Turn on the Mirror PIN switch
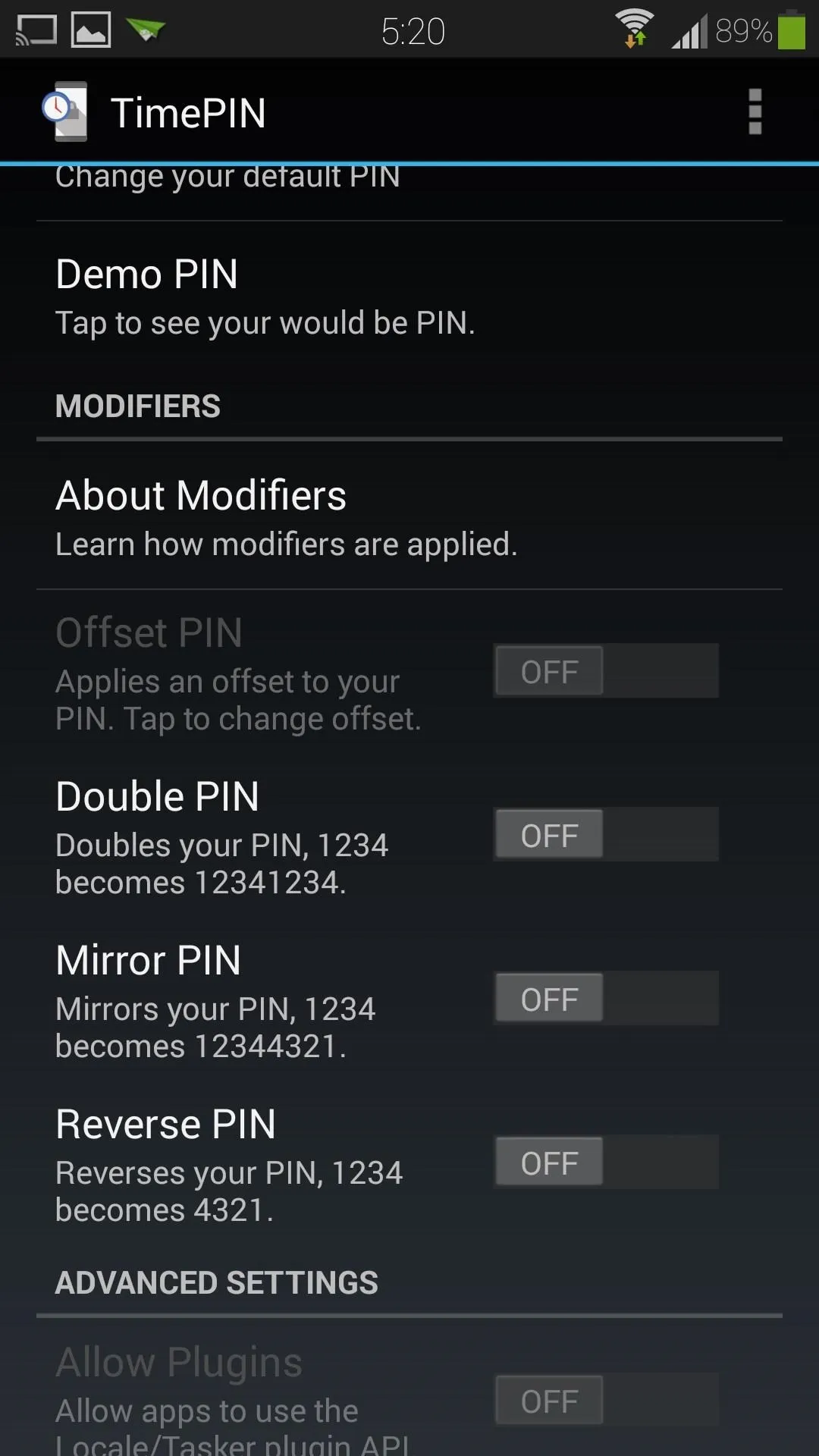The image size is (819, 1456). [606, 998]
